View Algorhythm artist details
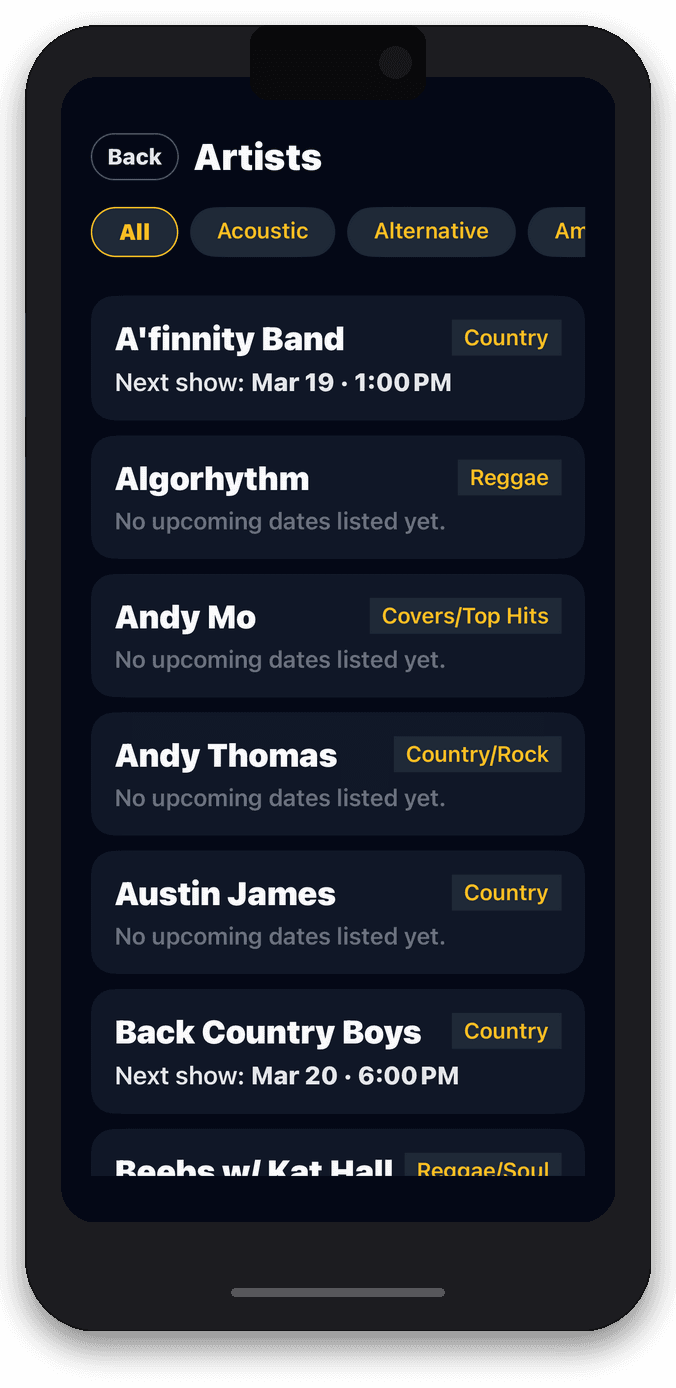The image size is (676, 1388). point(337,497)
